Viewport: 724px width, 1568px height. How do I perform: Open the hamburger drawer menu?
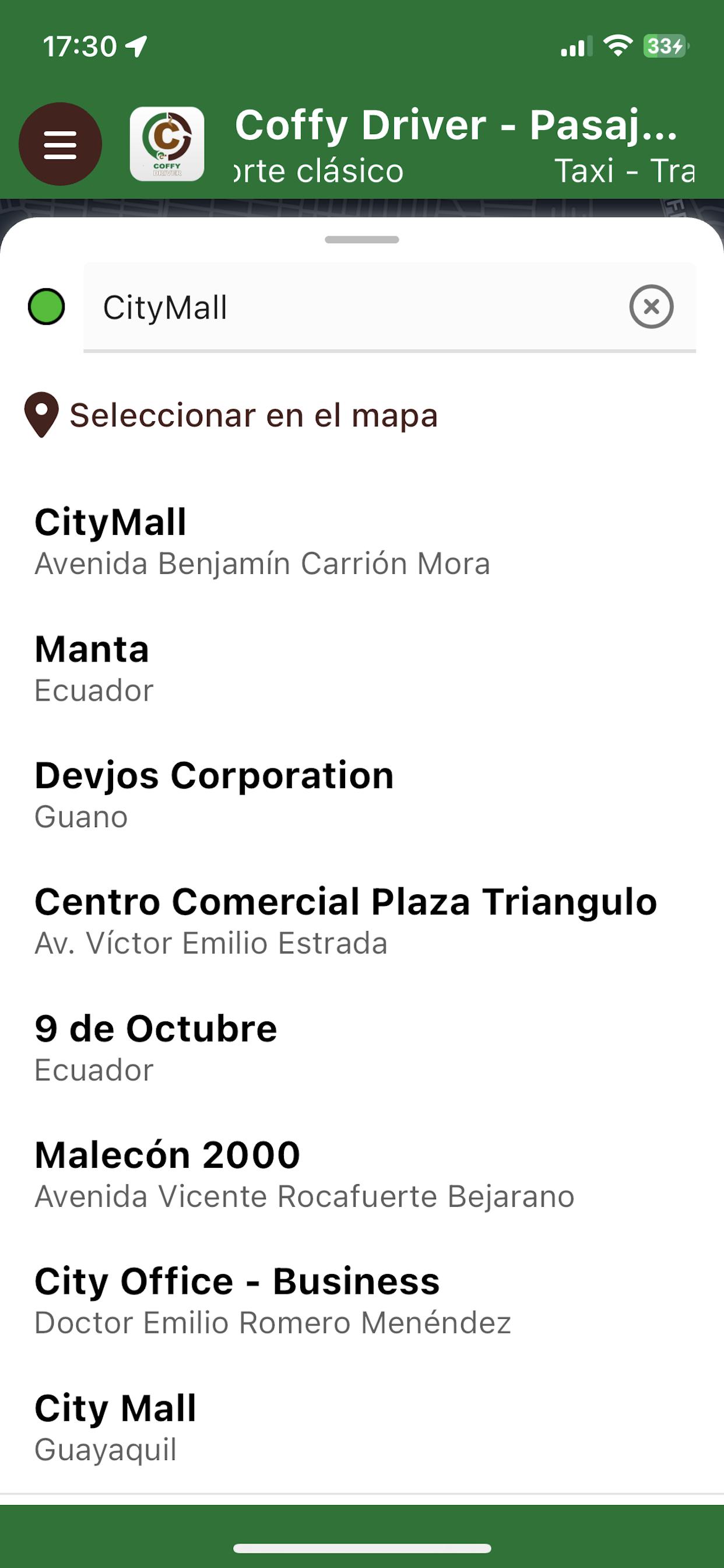tap(60, 144)
